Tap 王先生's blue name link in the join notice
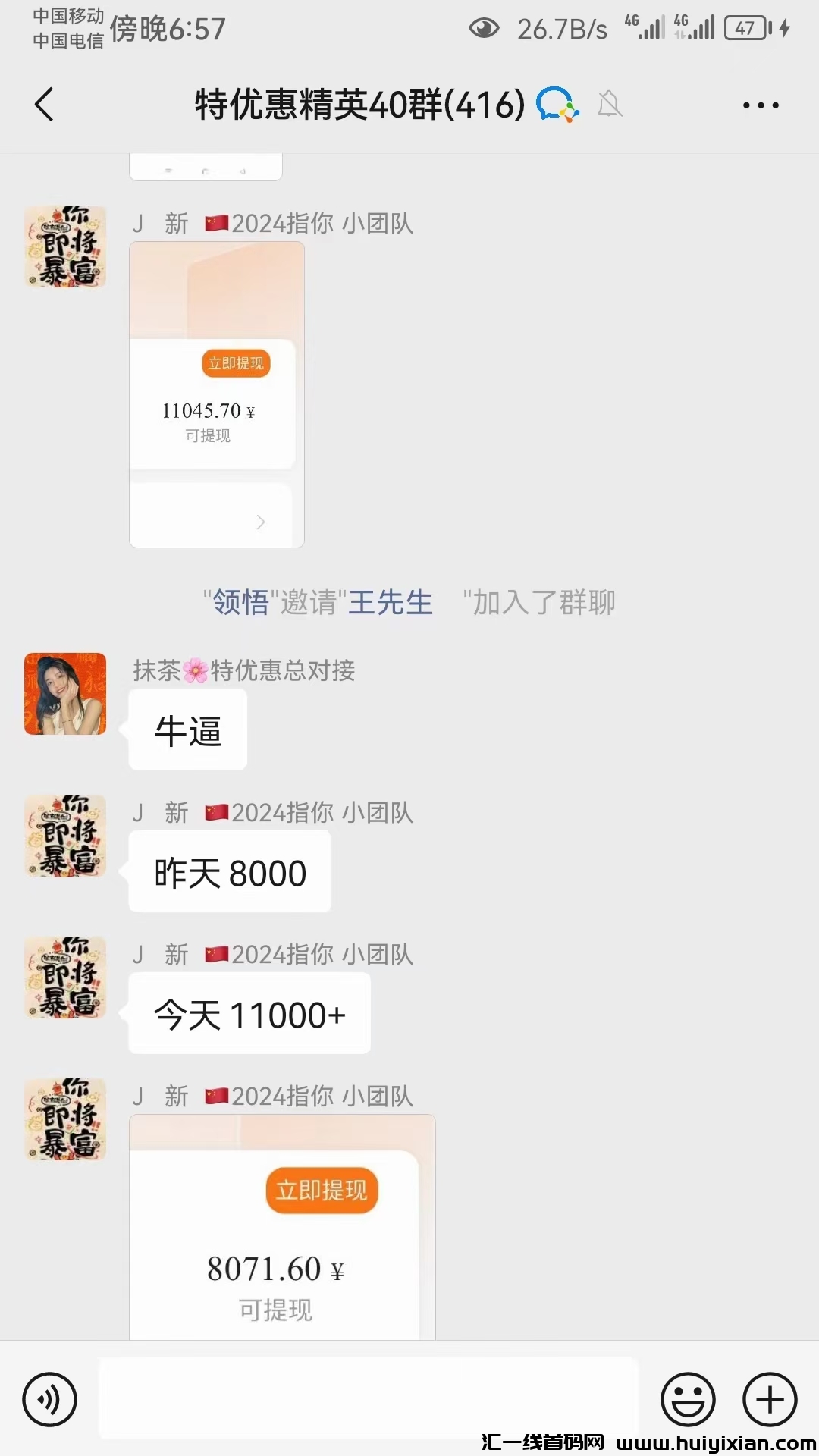The image size is (819, 1456). 389,602
